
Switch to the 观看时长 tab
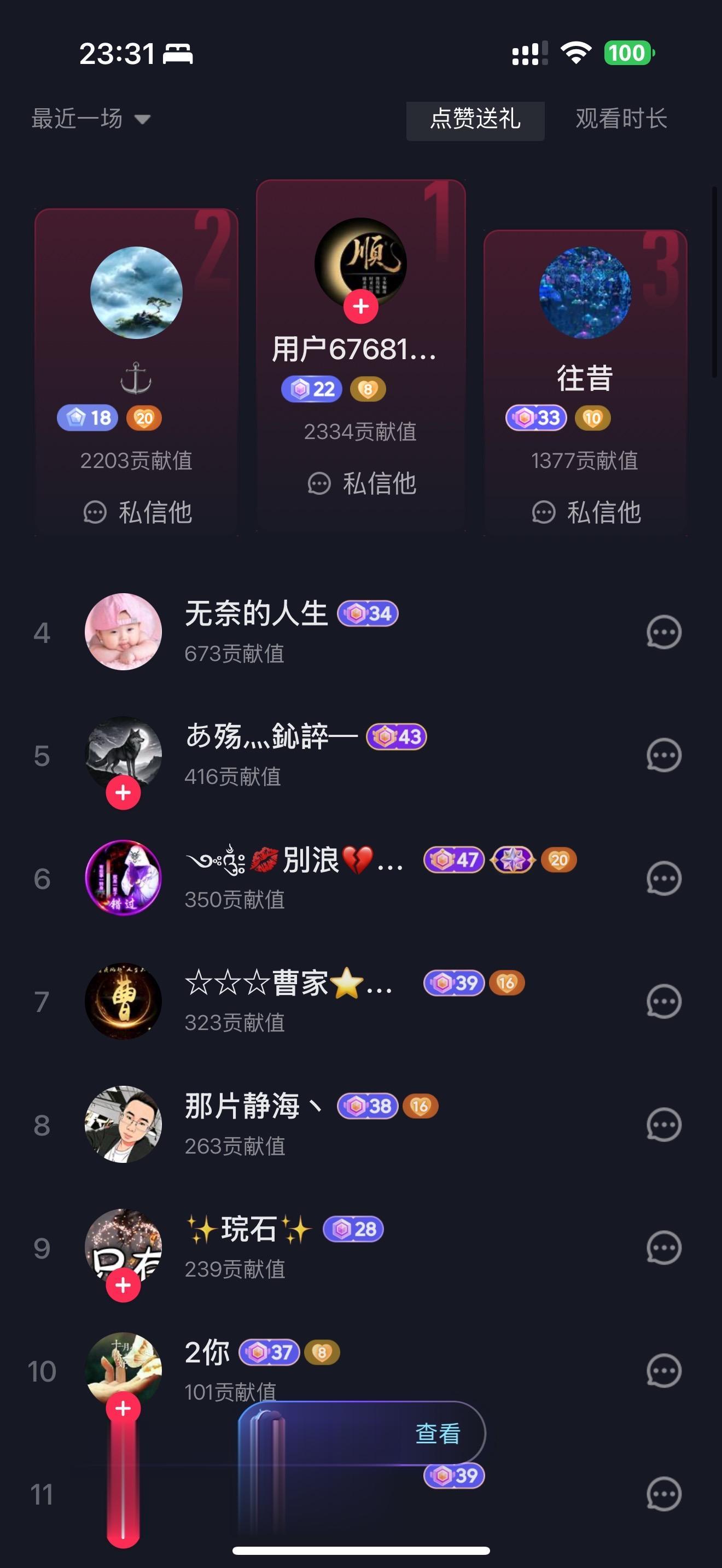621,119
